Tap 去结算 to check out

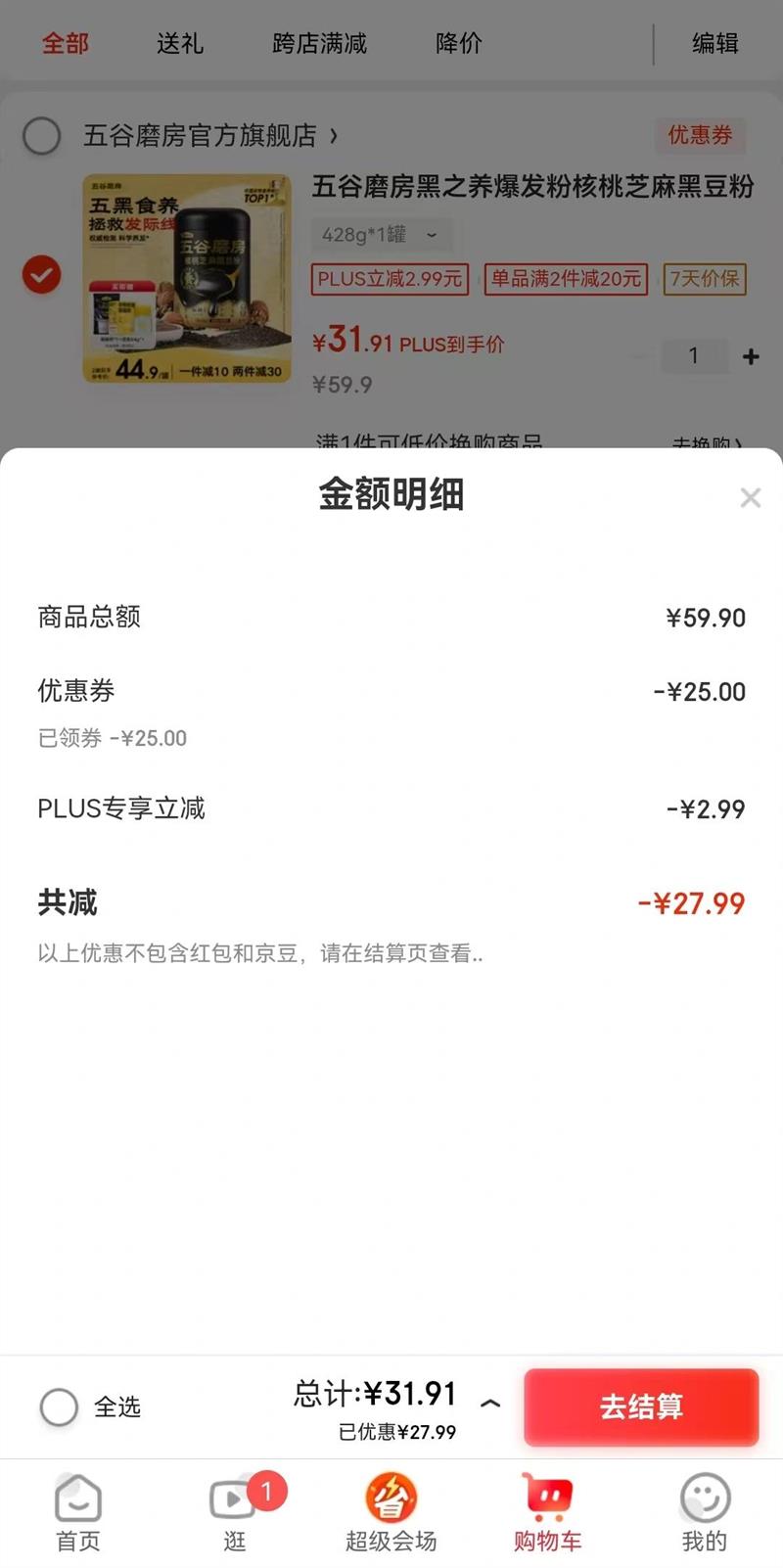click(641, 1407)
